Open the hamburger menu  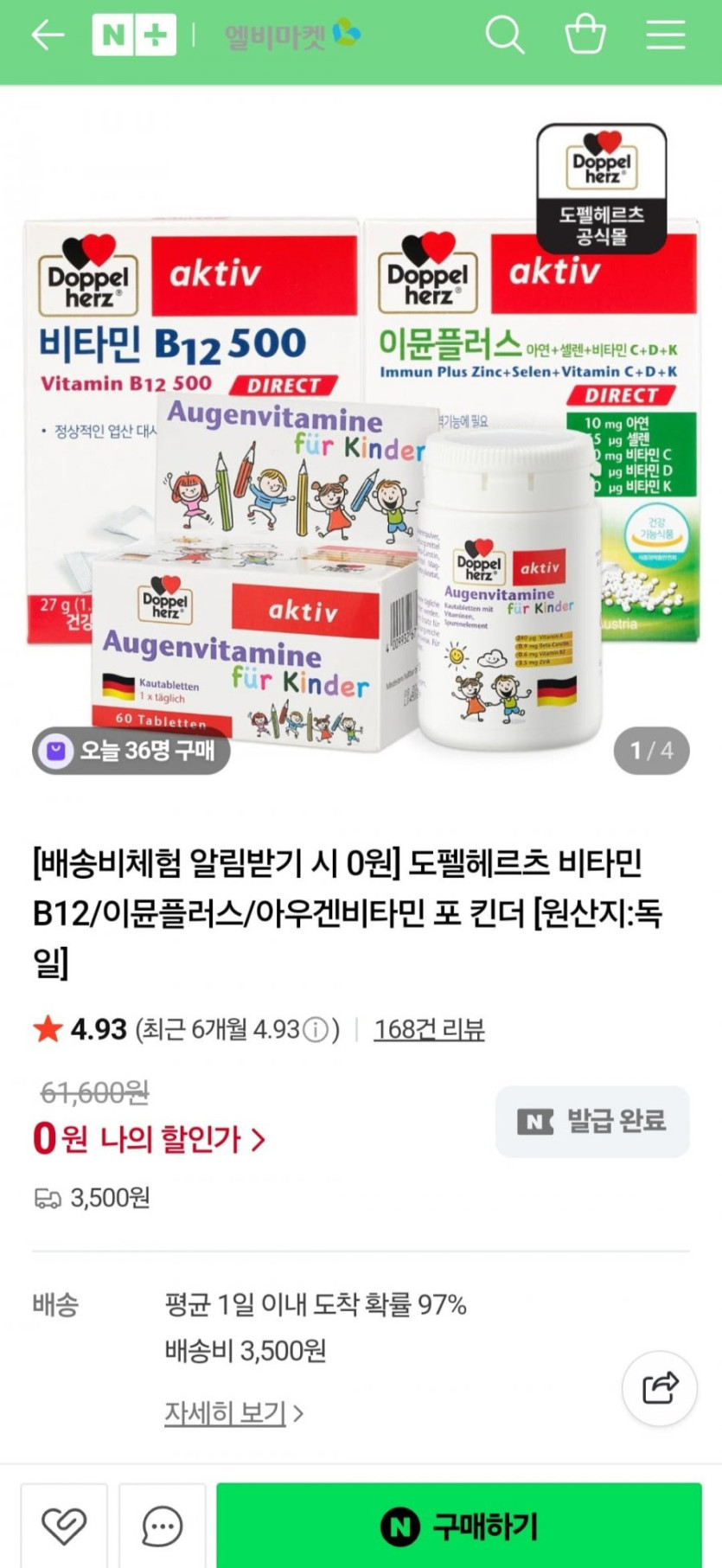[x=665, y=35]
